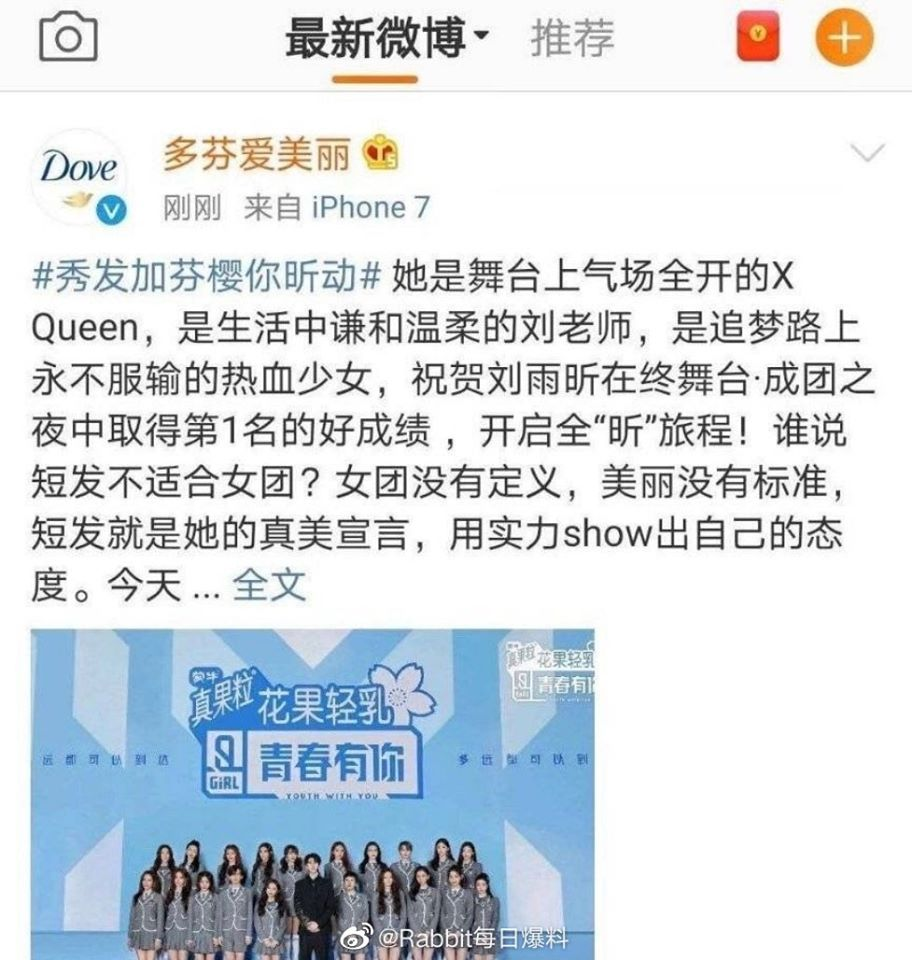Expand the post options chevron
Image resolution: width=912 pixels, height=960 pixels.
865,153
